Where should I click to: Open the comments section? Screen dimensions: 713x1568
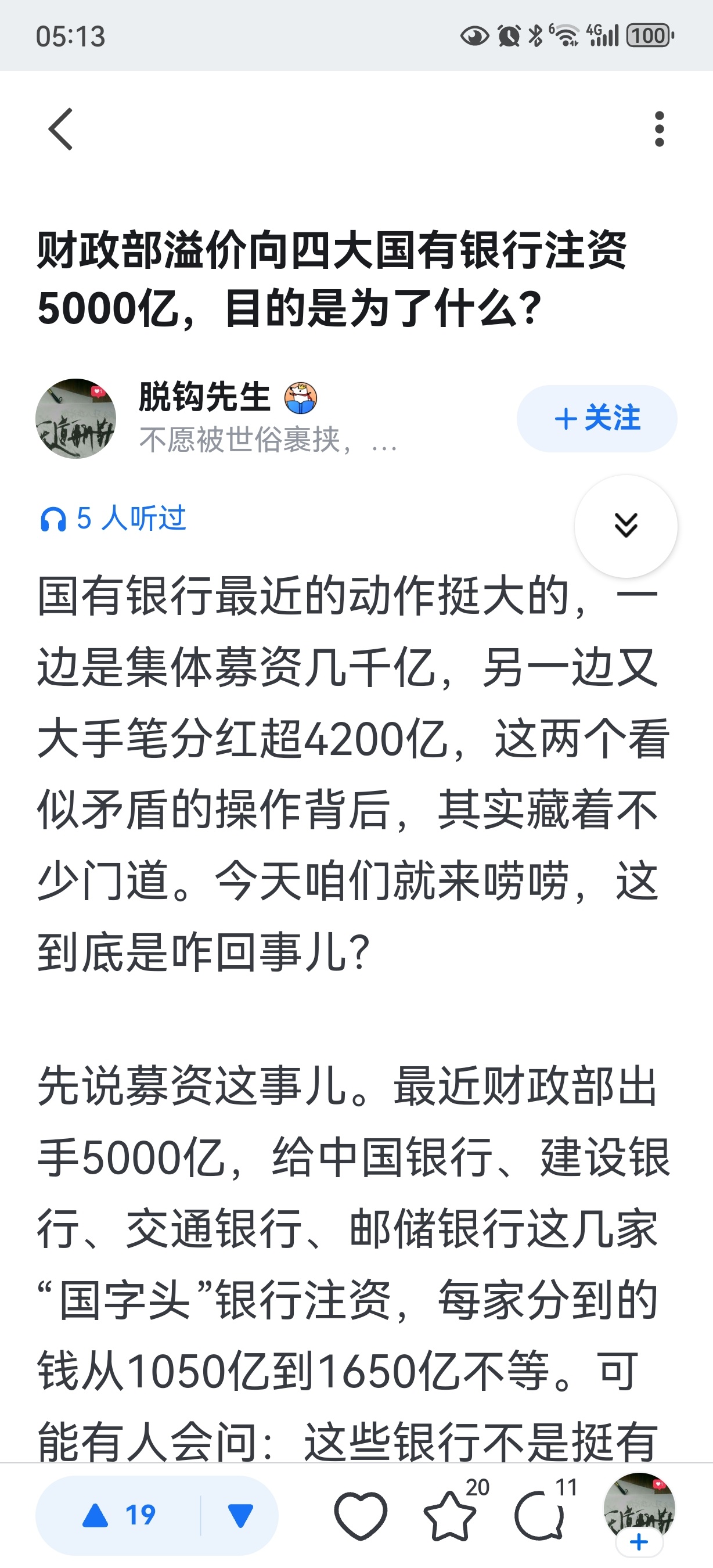point(539,1516)
